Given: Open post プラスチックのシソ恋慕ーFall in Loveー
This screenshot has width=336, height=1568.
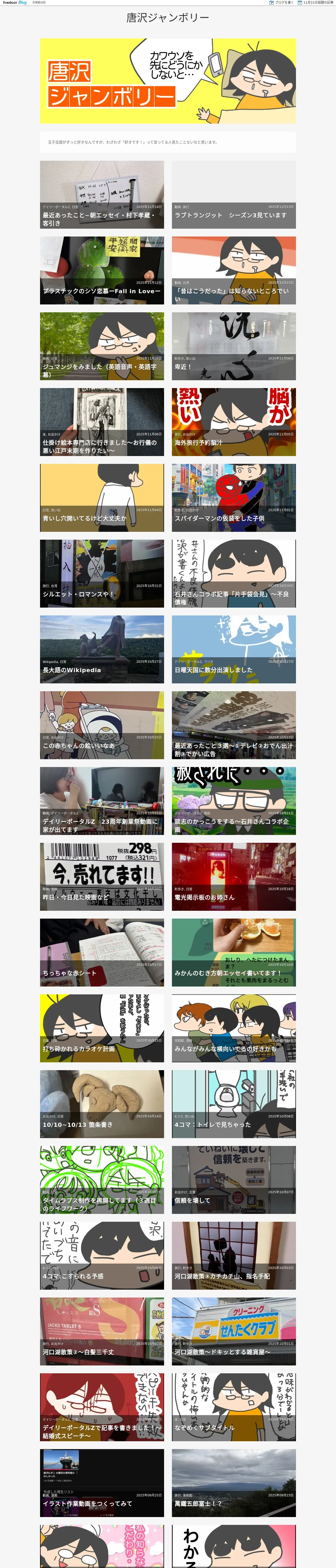Looking at the screenshot, I should coord(102,270).
